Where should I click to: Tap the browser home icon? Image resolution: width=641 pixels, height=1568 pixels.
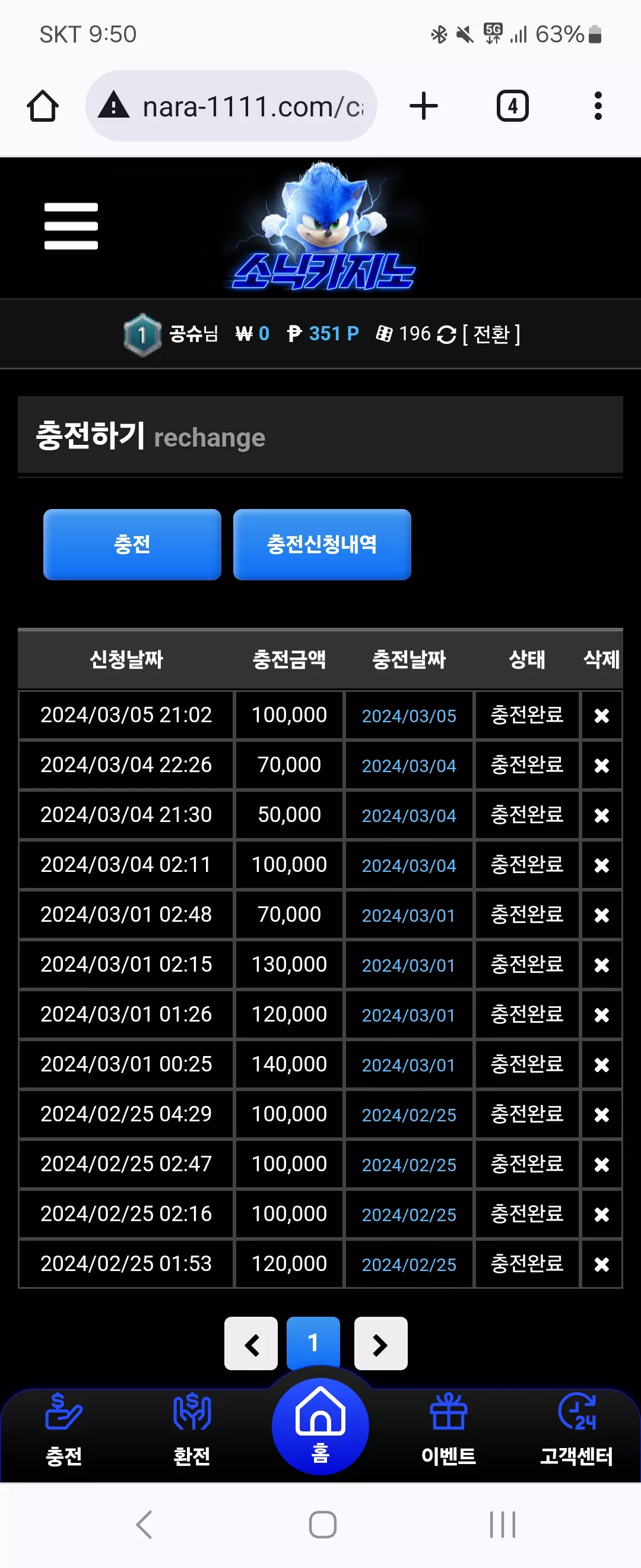point(43,106)
